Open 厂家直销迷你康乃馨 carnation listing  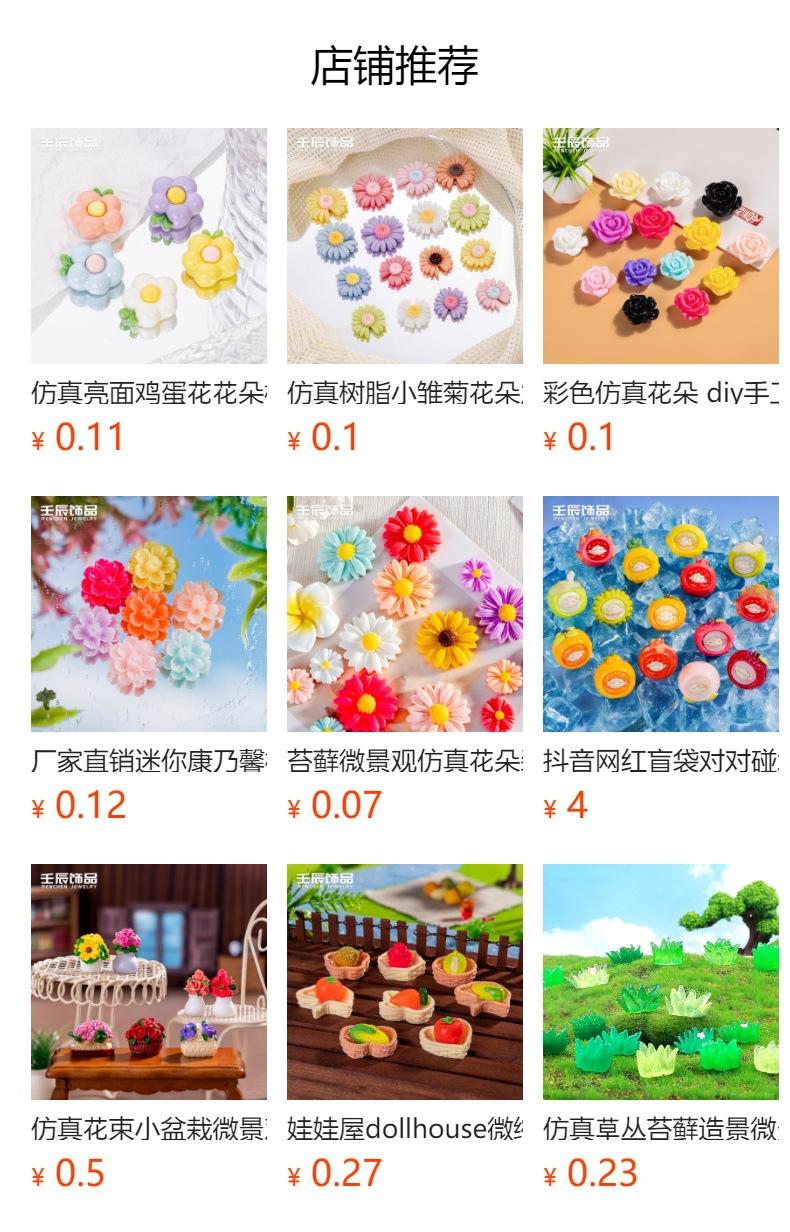[x=149, y=614]
